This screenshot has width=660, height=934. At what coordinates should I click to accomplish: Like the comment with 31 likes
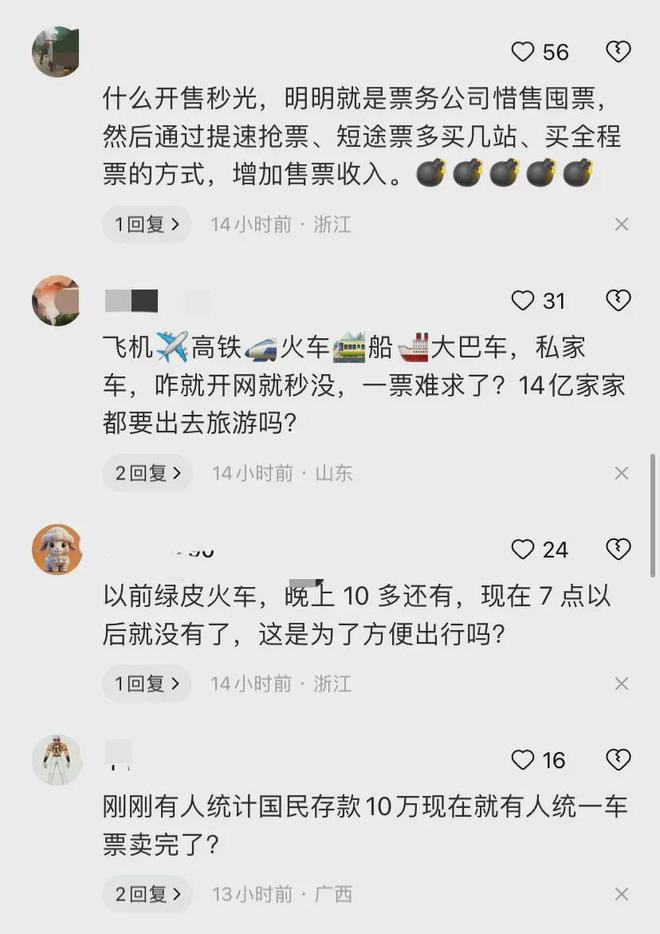pos(523,300)
